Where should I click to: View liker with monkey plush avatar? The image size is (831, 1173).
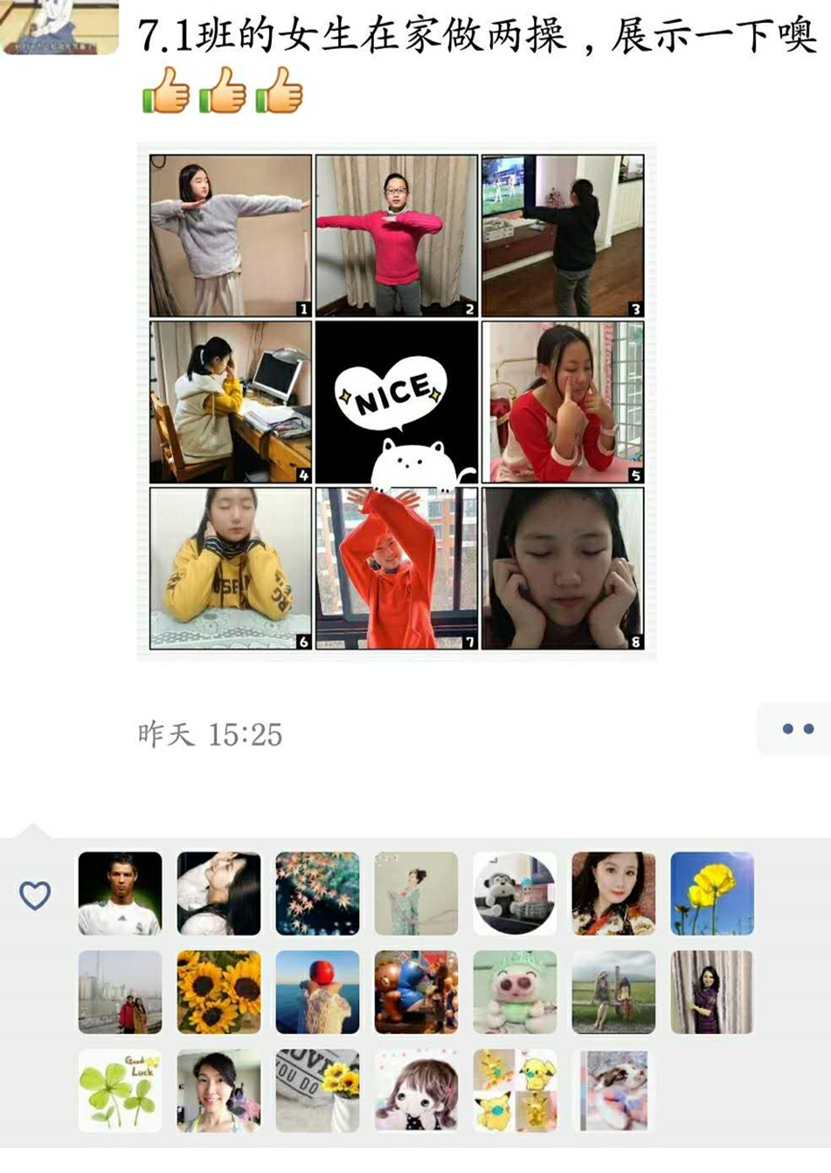pyautogui.click(x=515, y=893)
